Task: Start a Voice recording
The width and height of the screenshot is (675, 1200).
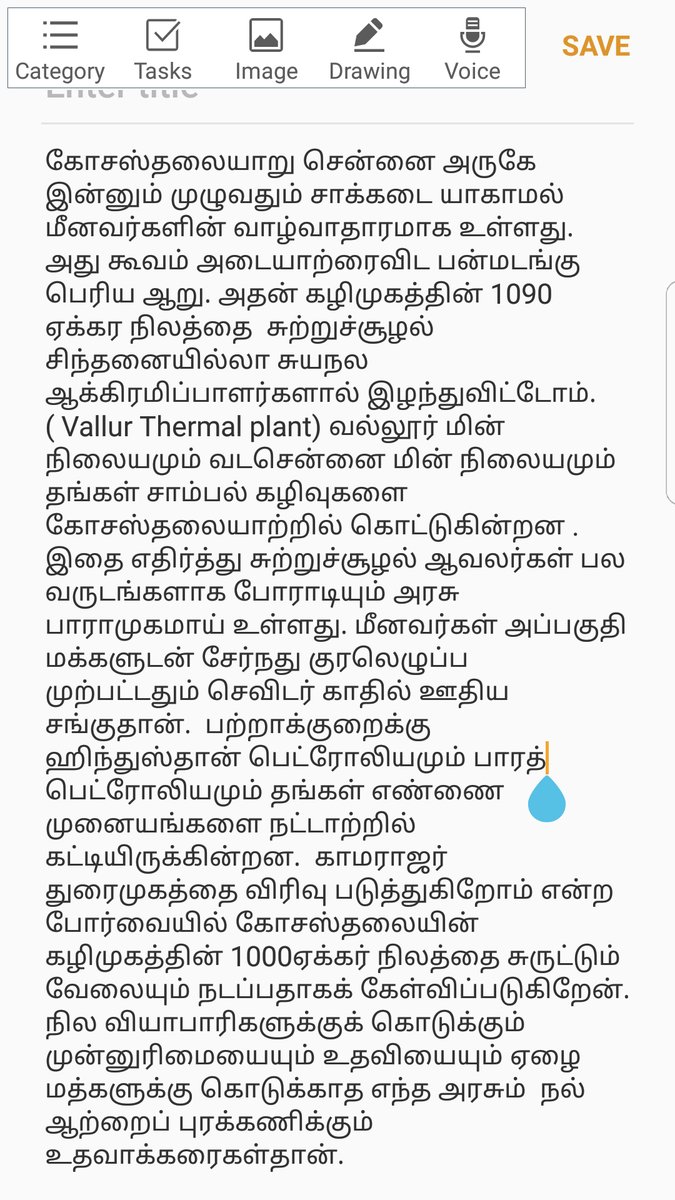Action: pyautogui.click(x=472, y=48)
